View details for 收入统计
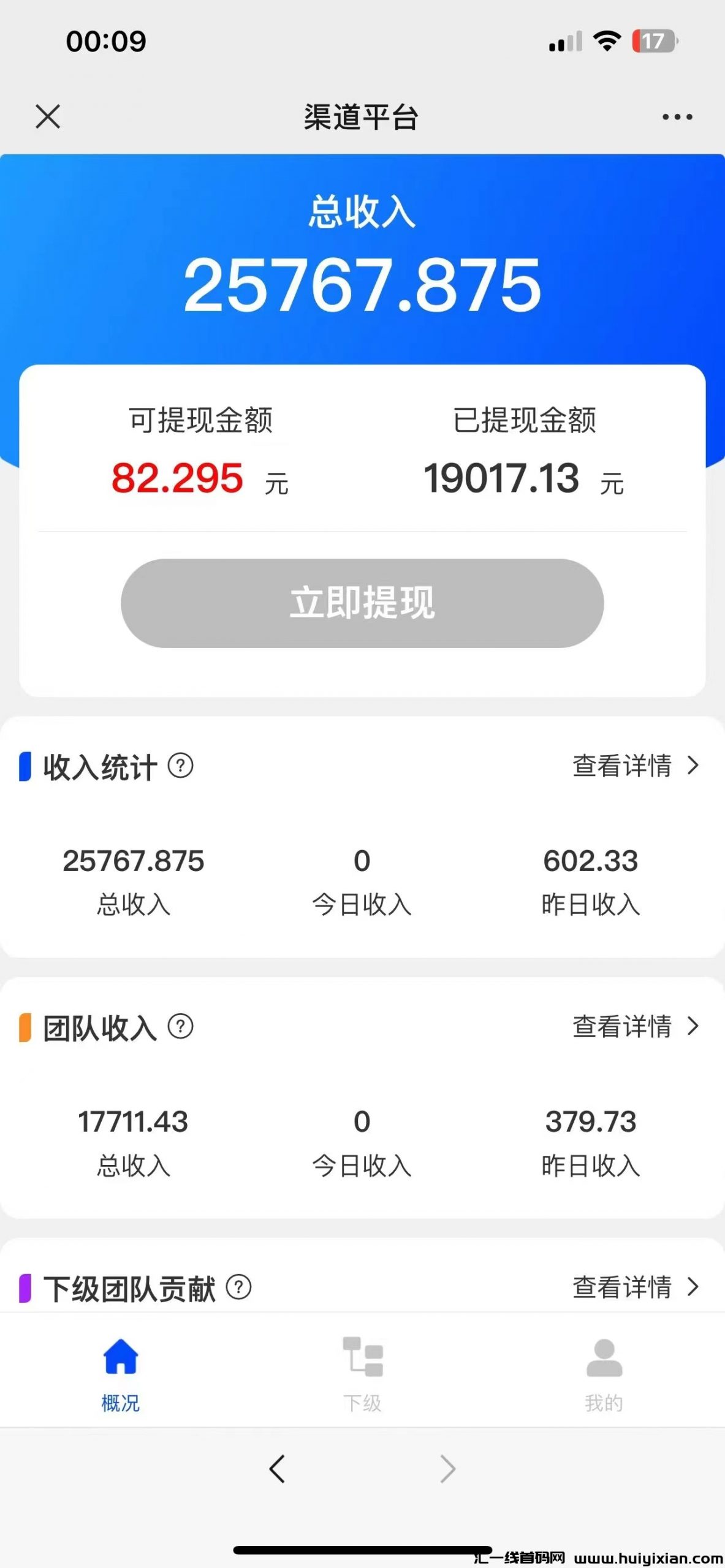This screenshot has height=1568, width=725. (x=635, y=766)
